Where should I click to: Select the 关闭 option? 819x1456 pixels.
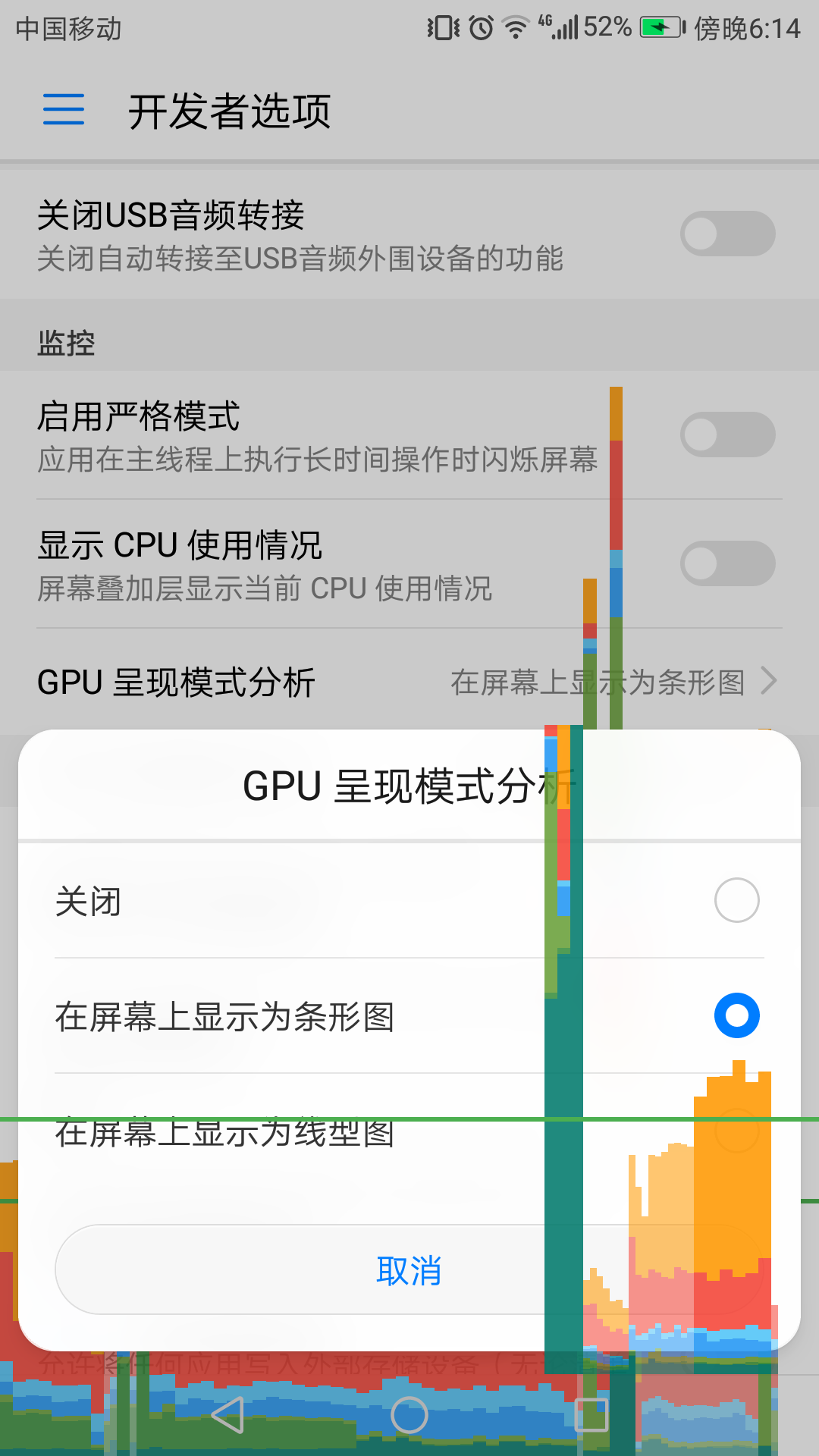point(409,901)
